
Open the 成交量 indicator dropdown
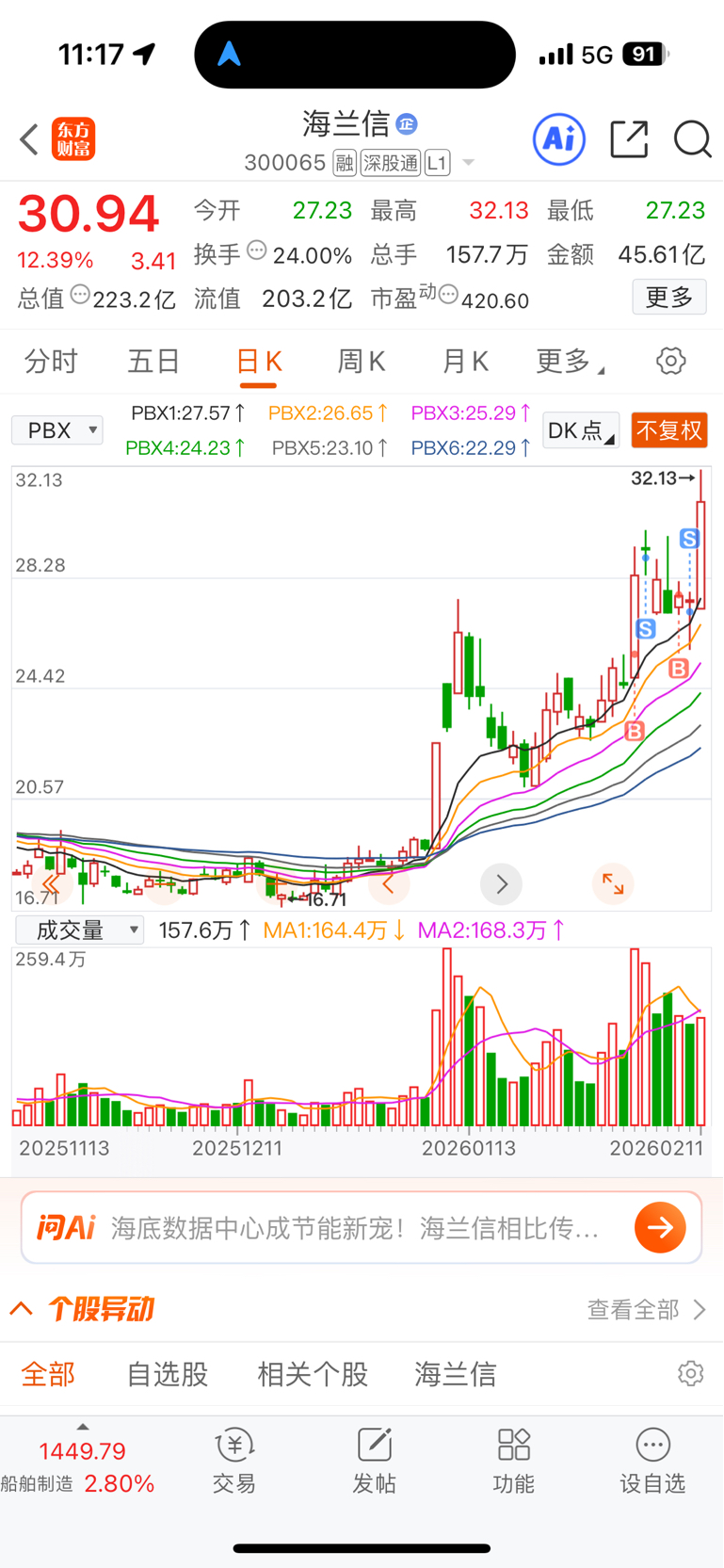tap(80, 930)
